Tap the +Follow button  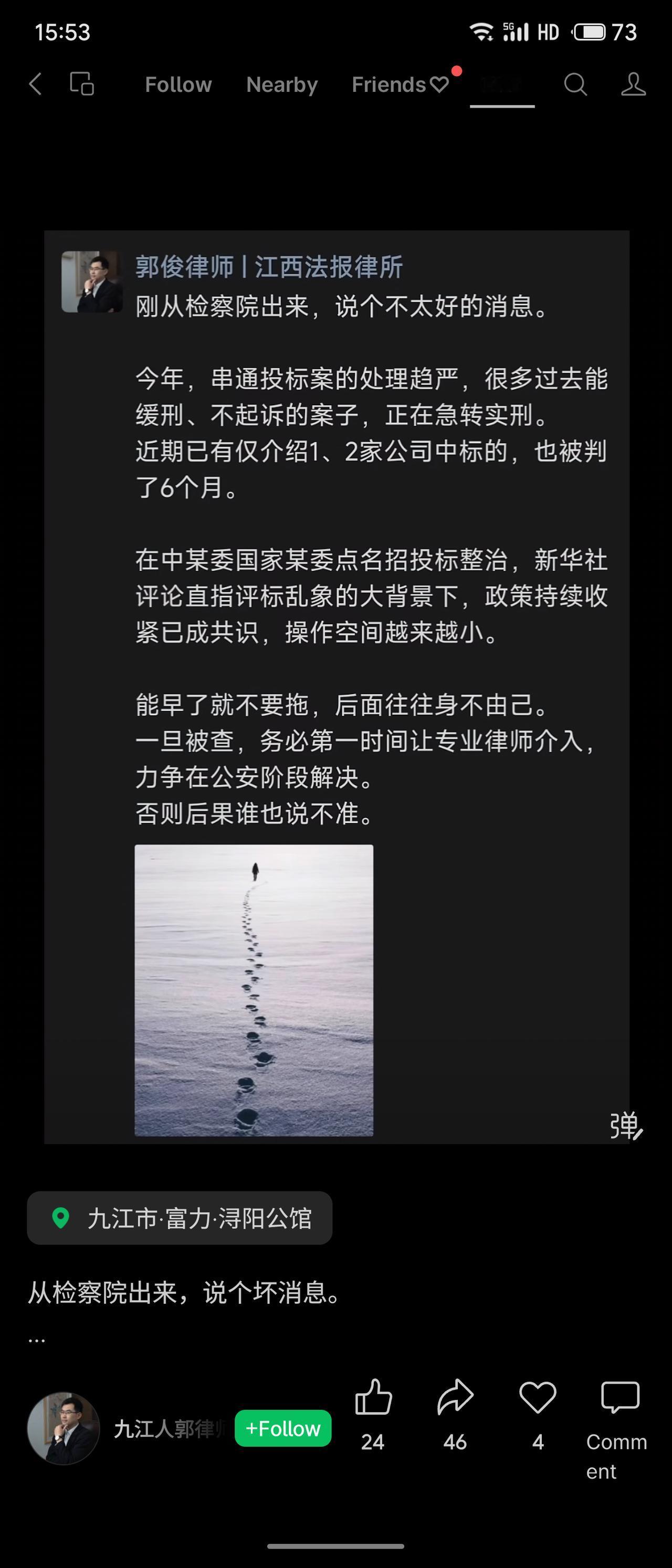(283, 1428)
